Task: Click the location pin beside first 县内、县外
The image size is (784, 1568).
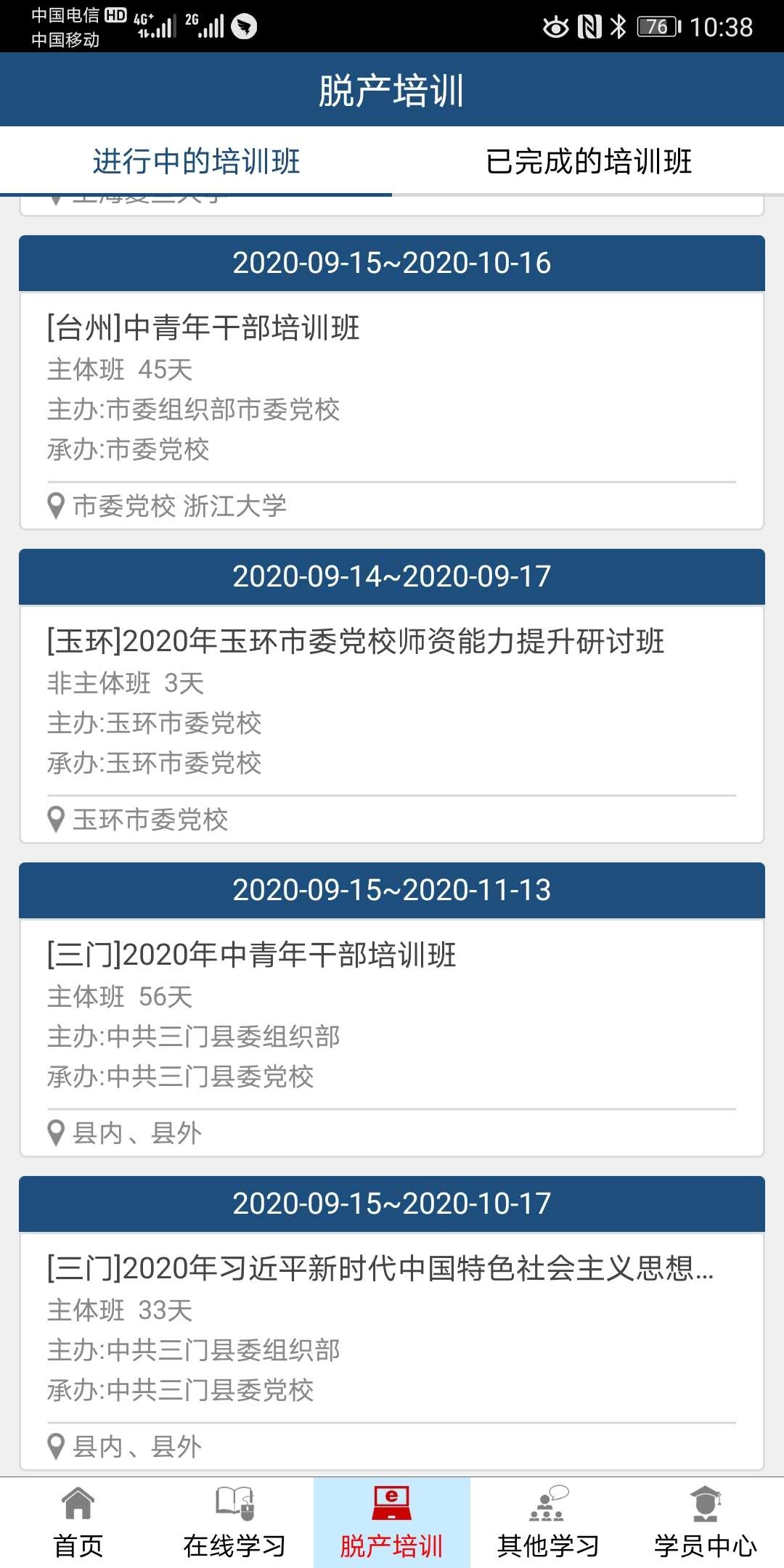Action: point(57,1131)
